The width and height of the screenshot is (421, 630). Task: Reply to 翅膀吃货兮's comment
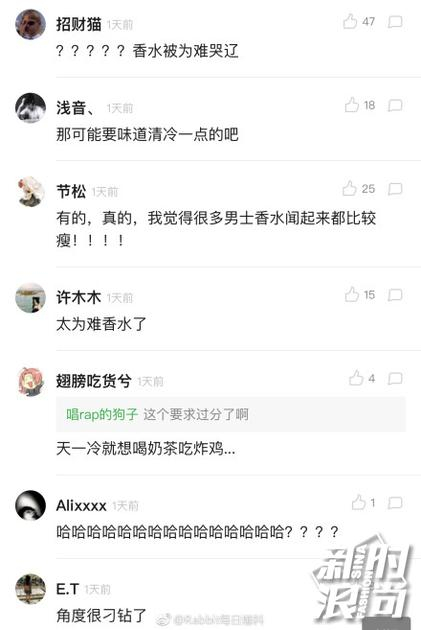click(x=395, y=378)
